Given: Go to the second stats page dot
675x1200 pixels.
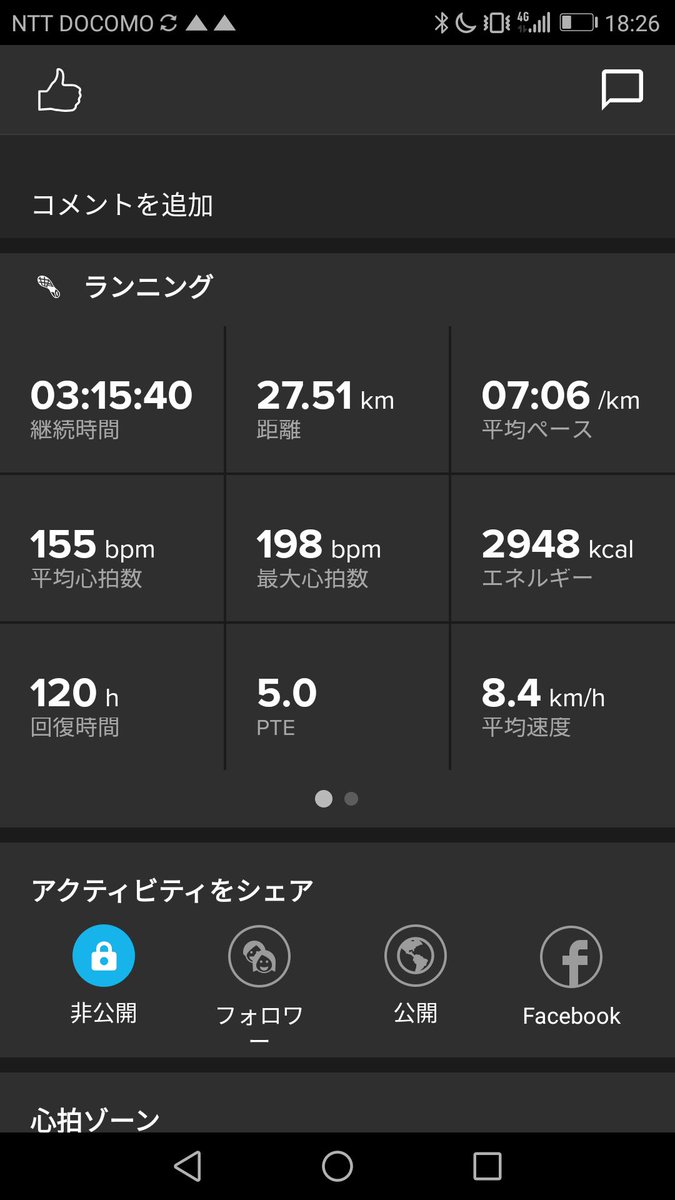Looking at the screenshot, I should click(351, 799).
